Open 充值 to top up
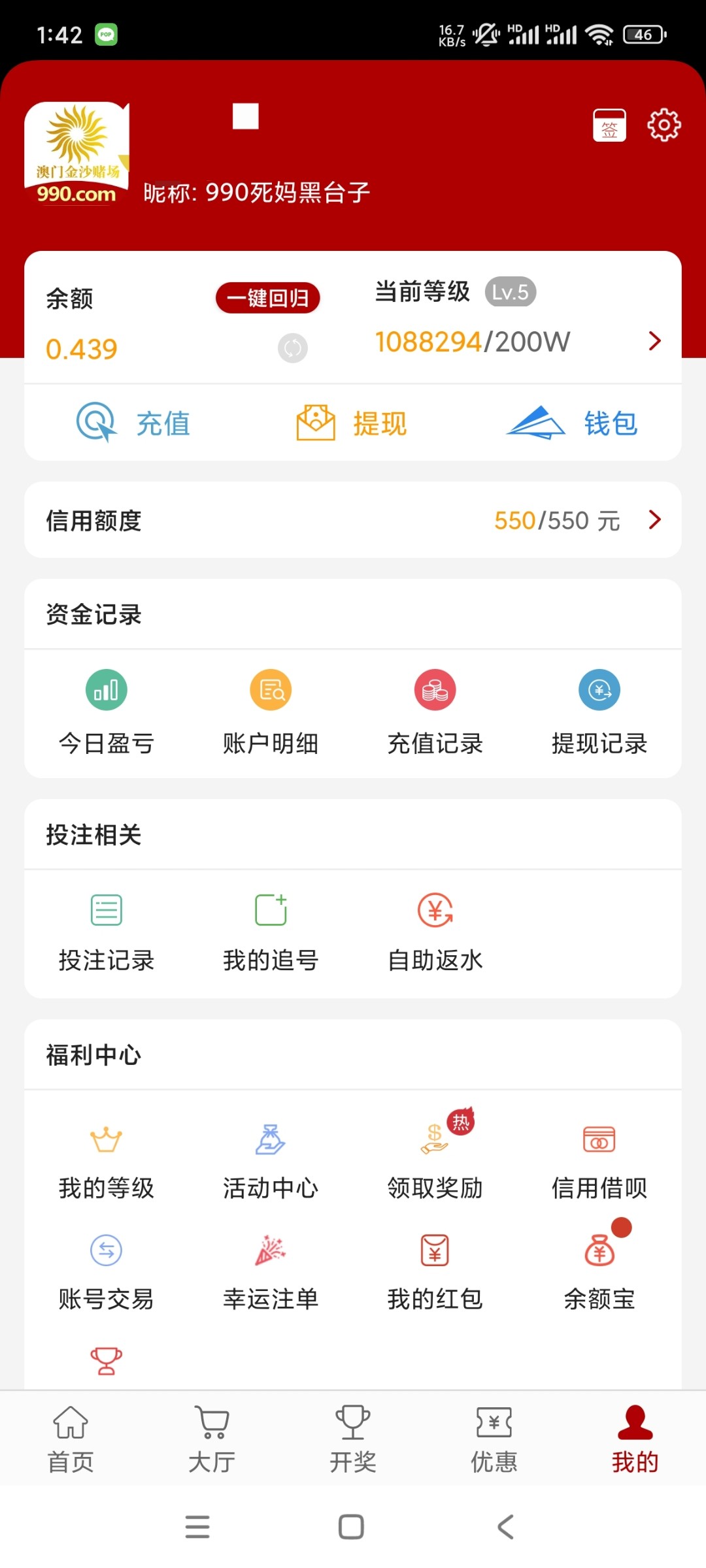 134,423
